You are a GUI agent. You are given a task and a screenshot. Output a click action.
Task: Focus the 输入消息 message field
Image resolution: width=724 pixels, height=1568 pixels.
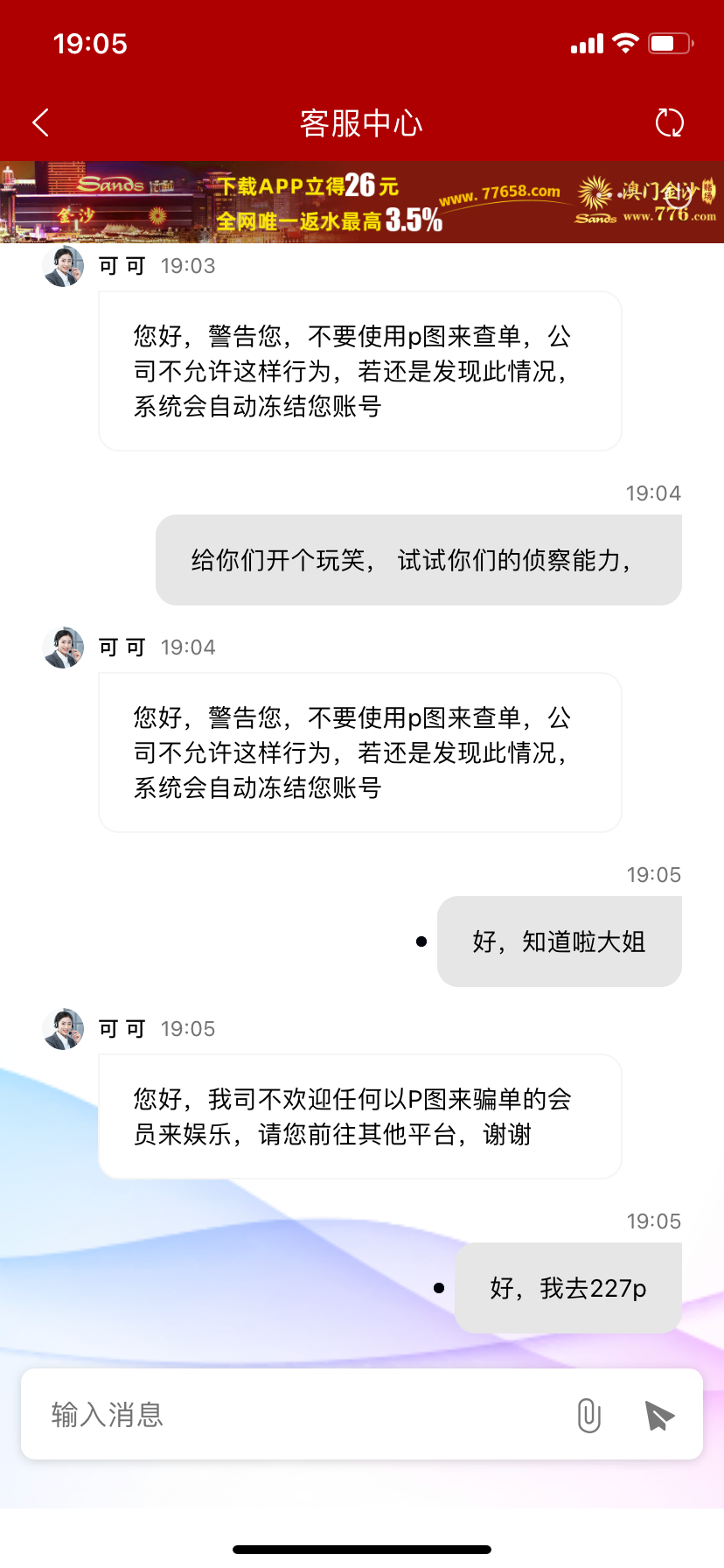(297, 1414)
